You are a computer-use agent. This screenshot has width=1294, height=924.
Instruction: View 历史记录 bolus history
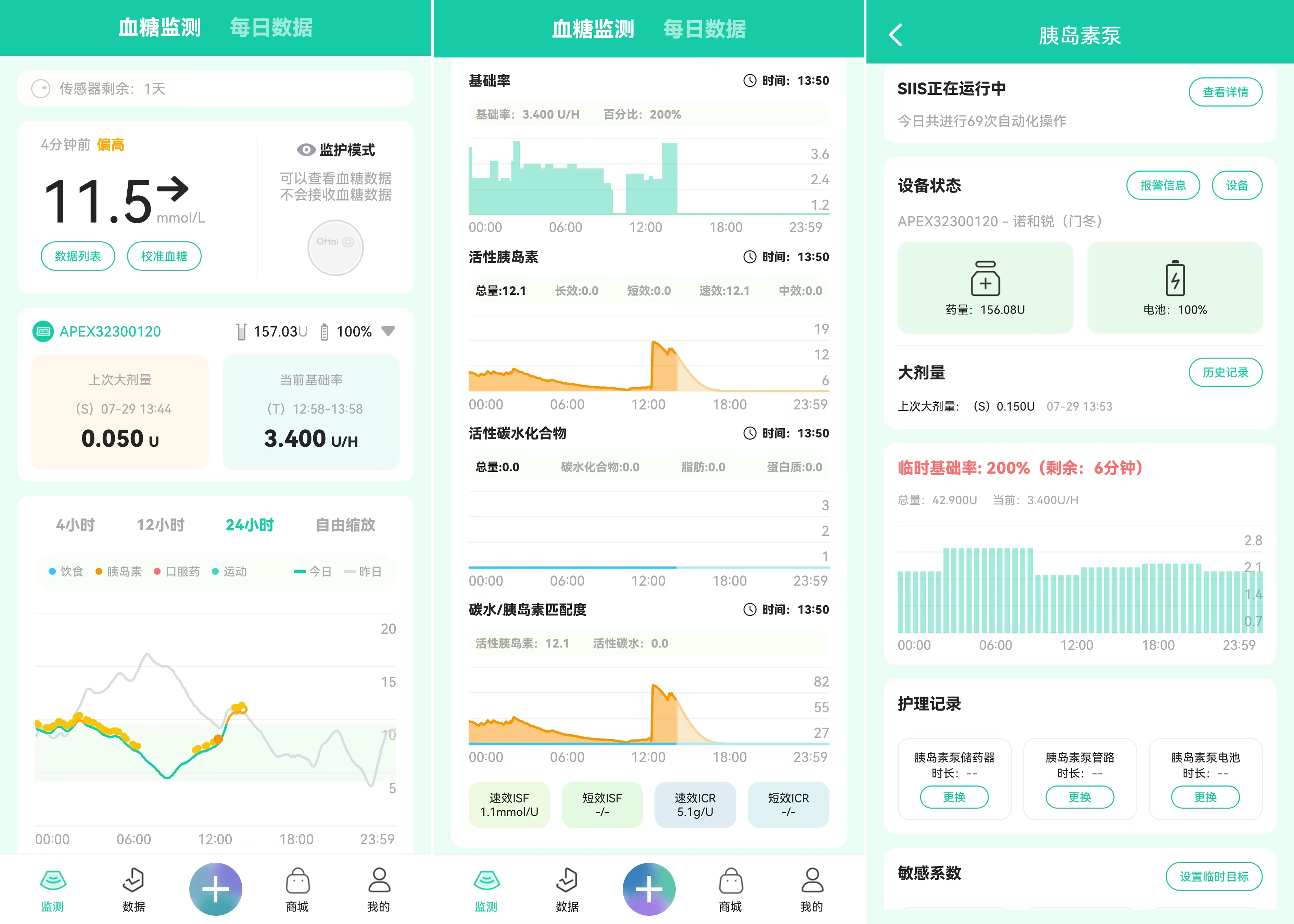tap(1225, 372)
